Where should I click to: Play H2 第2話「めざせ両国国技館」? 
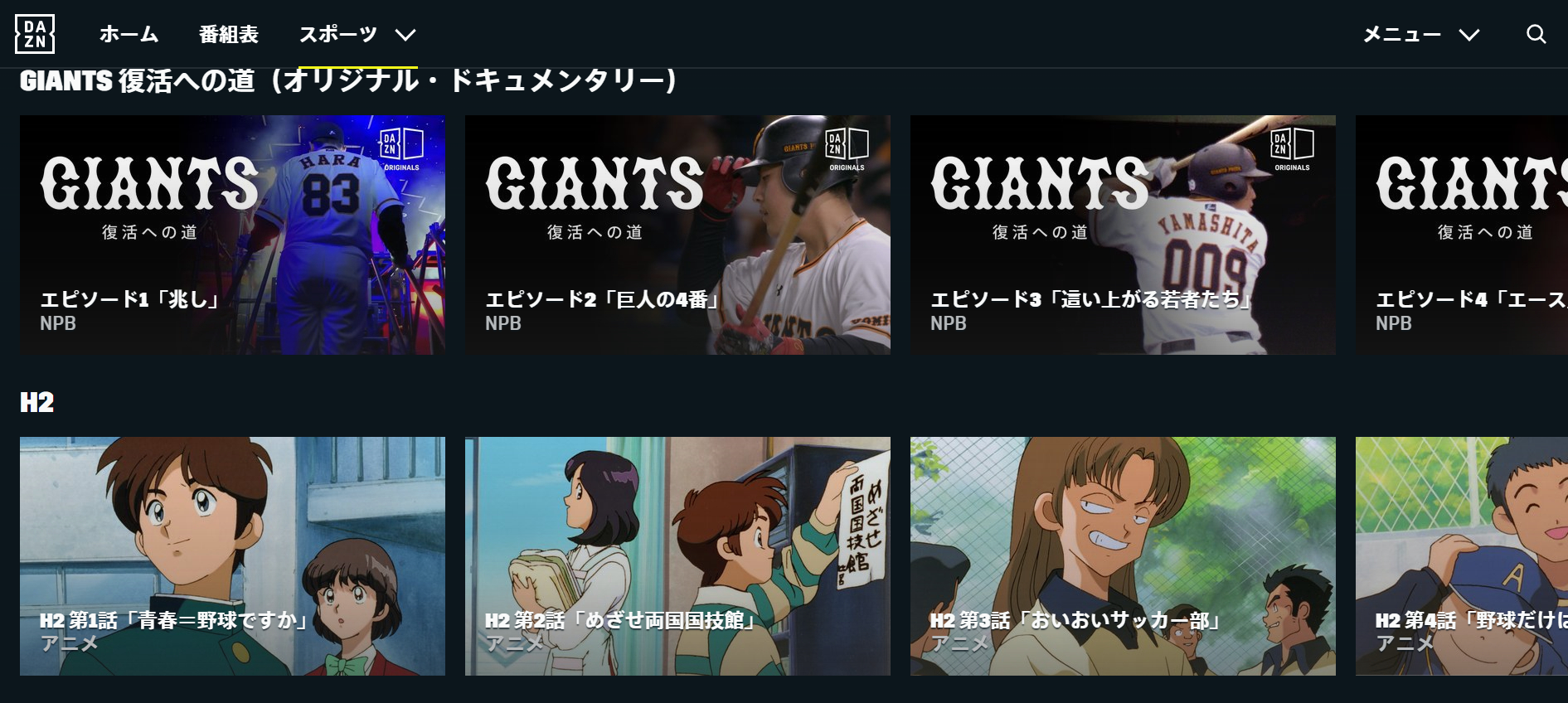tap(677, 555)
